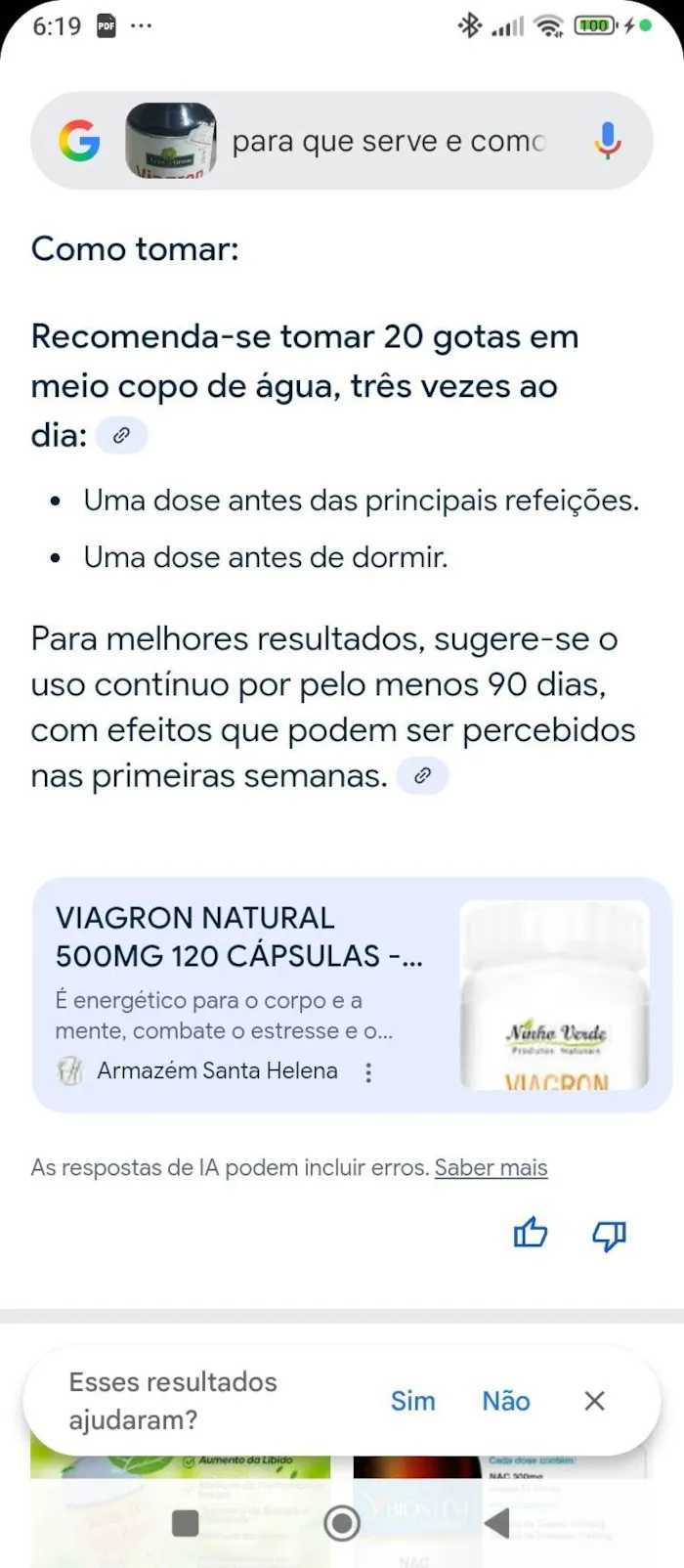Screen dimensions: 684x1568
Task: Give the AI answer a thumbs up
Action: coord(531,1234)
